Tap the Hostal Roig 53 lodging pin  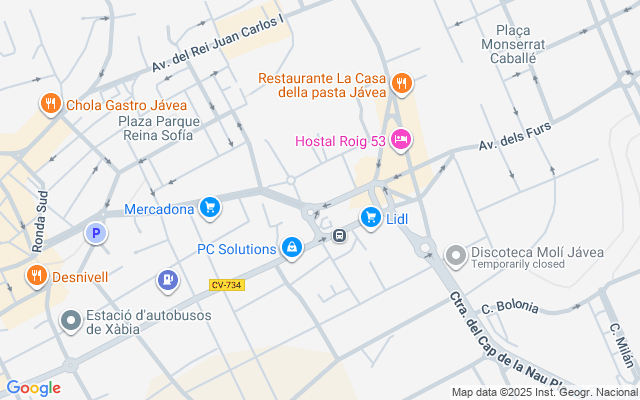401,140
